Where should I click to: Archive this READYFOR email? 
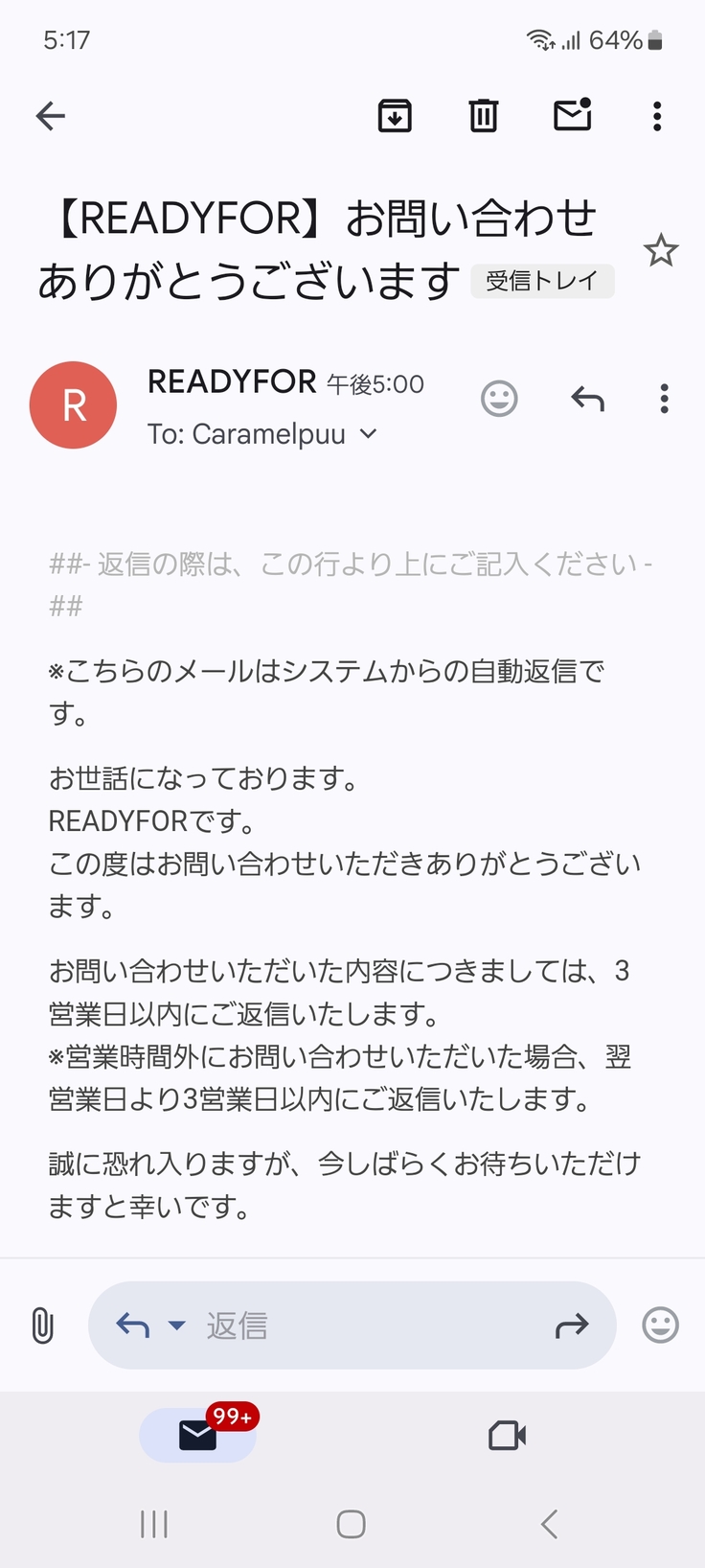[395, 116]
